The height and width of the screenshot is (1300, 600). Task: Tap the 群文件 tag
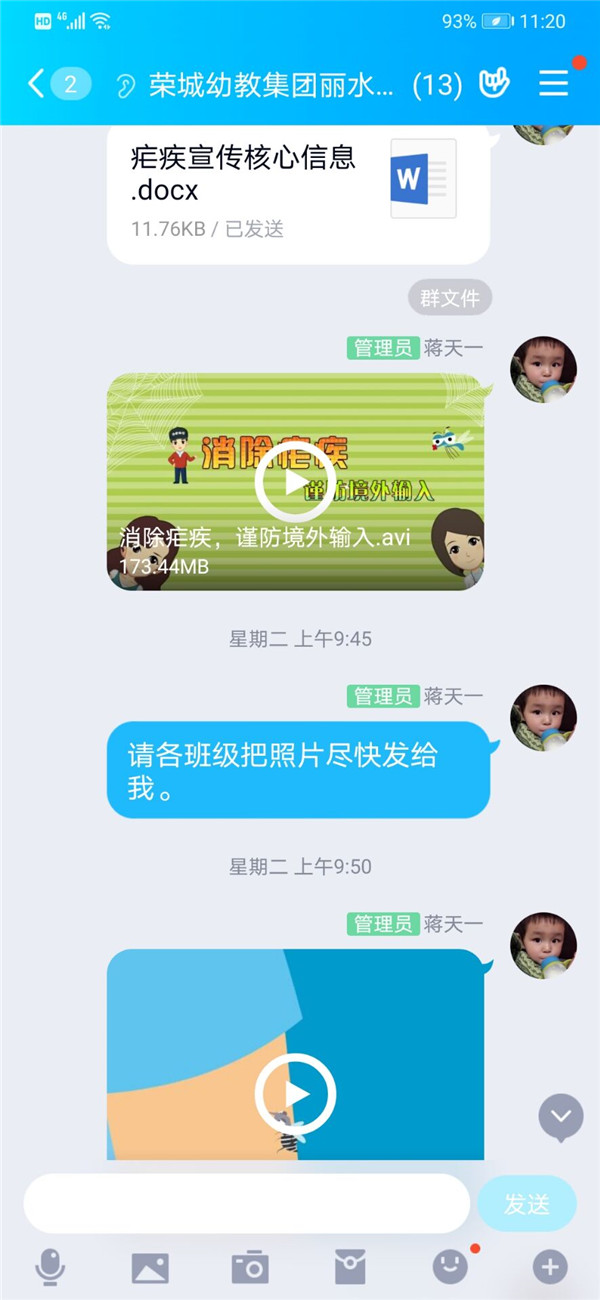tap(450, 297)
